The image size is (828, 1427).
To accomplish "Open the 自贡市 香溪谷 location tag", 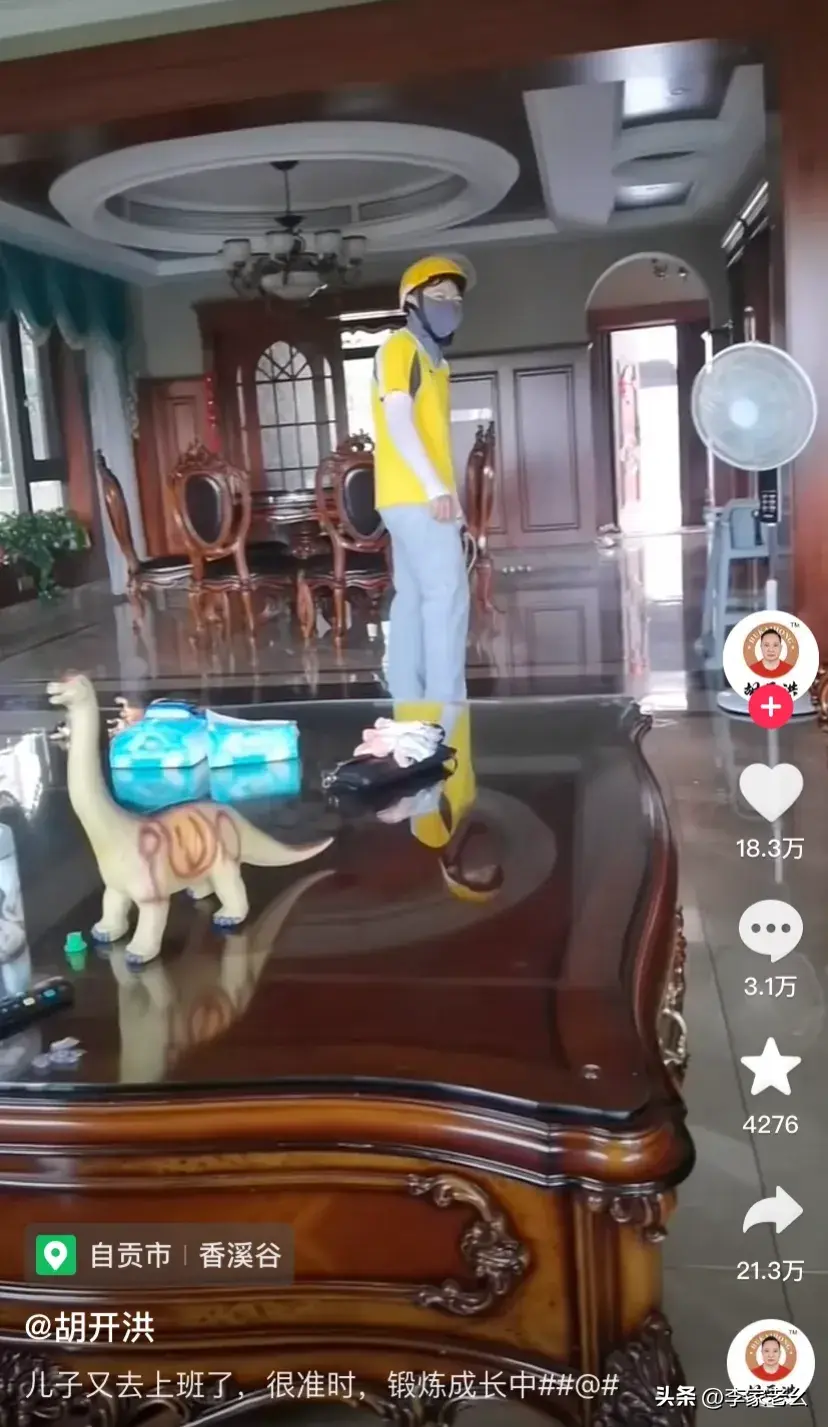I will (x=160, y=1255).
